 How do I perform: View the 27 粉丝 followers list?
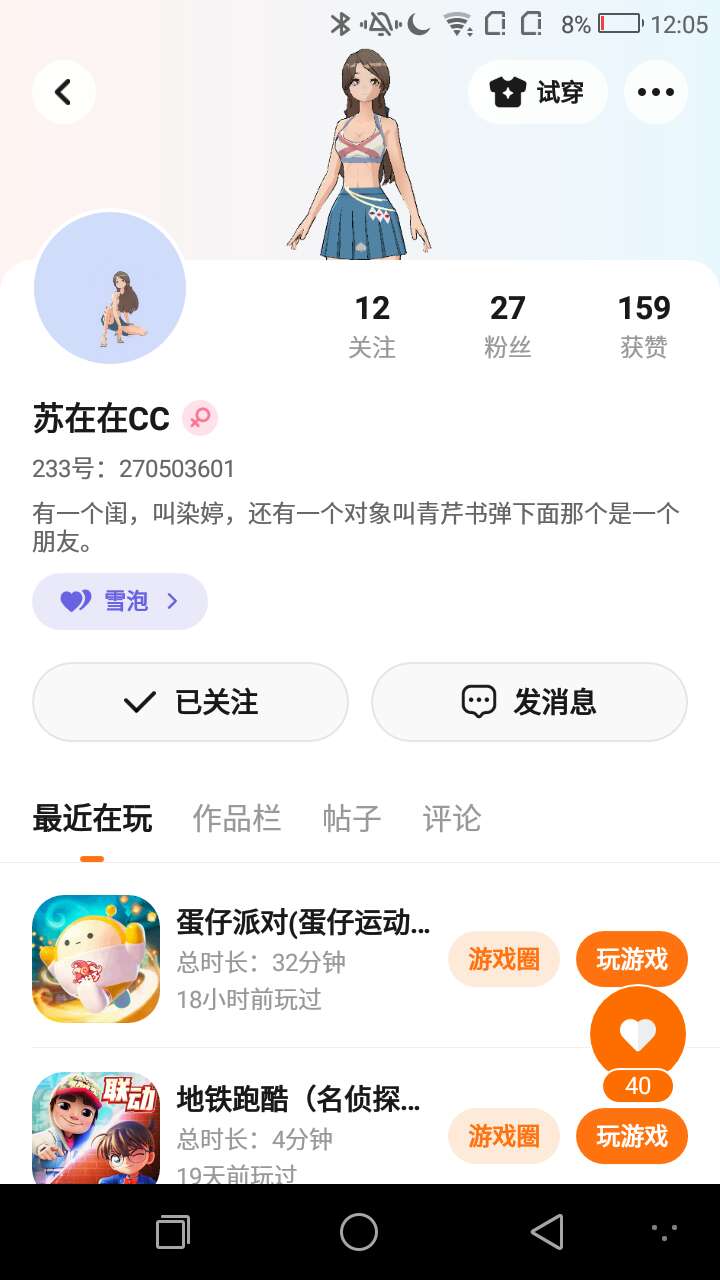coord(507,325)
